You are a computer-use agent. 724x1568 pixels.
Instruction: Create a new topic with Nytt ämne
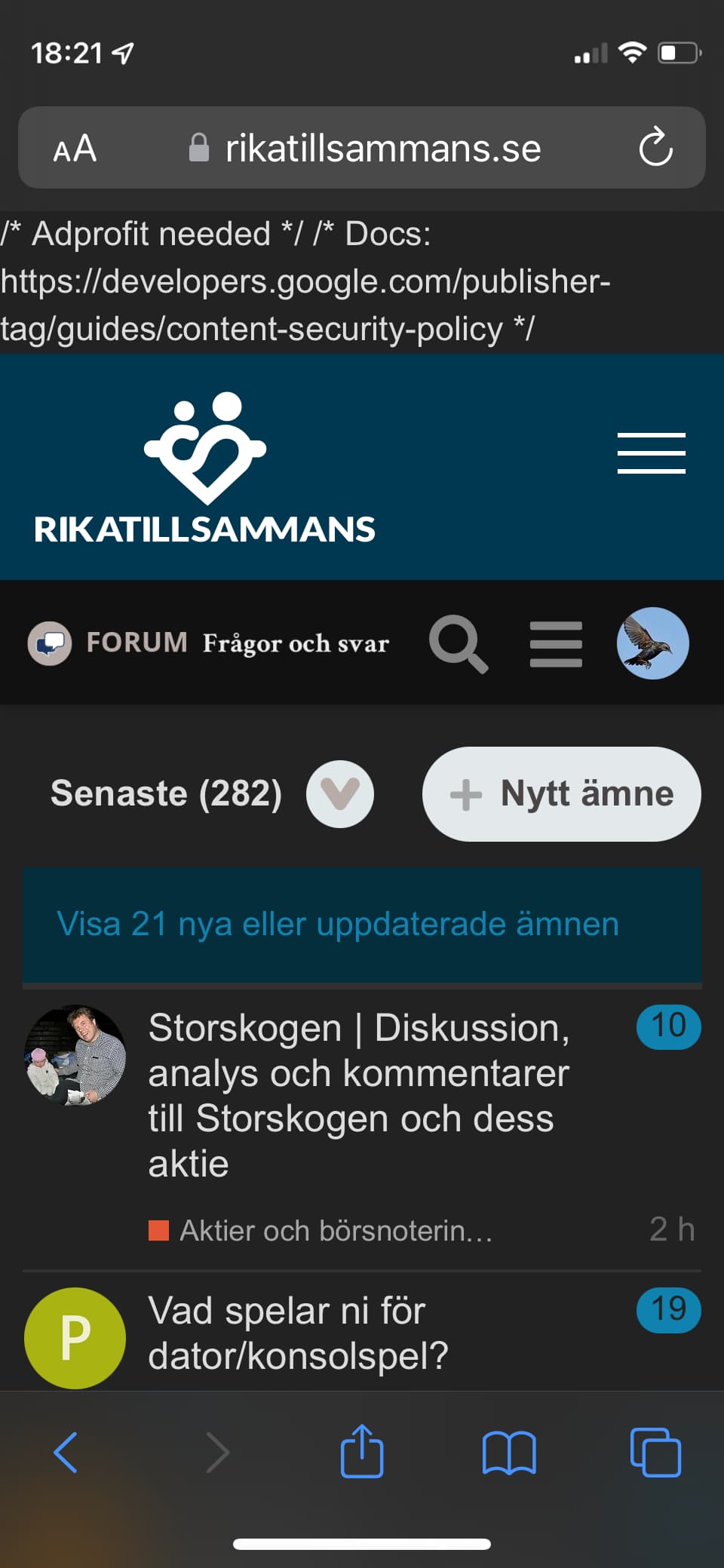(561, 794)
